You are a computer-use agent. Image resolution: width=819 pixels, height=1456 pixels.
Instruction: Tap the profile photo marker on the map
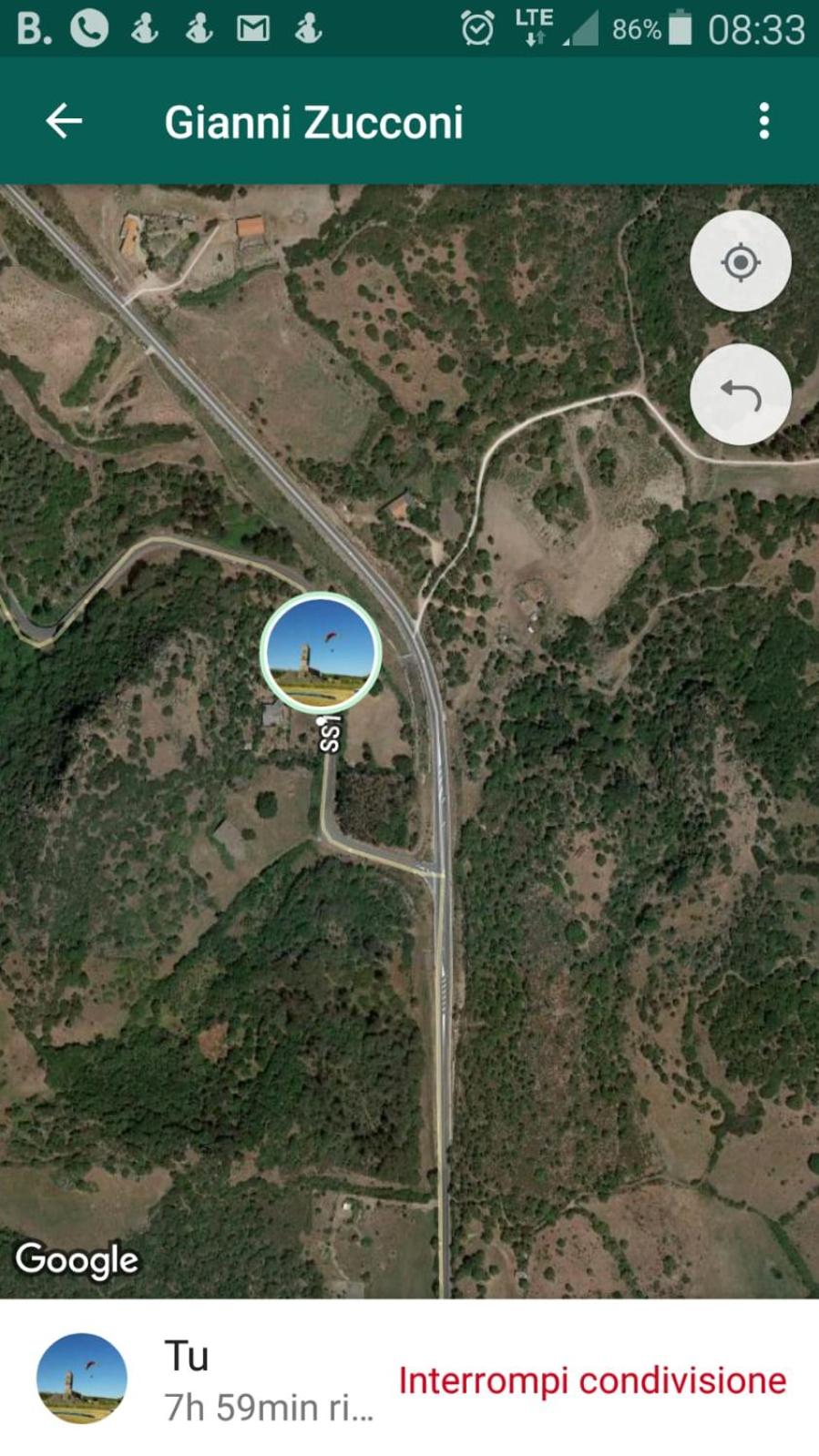click(320, 652)
